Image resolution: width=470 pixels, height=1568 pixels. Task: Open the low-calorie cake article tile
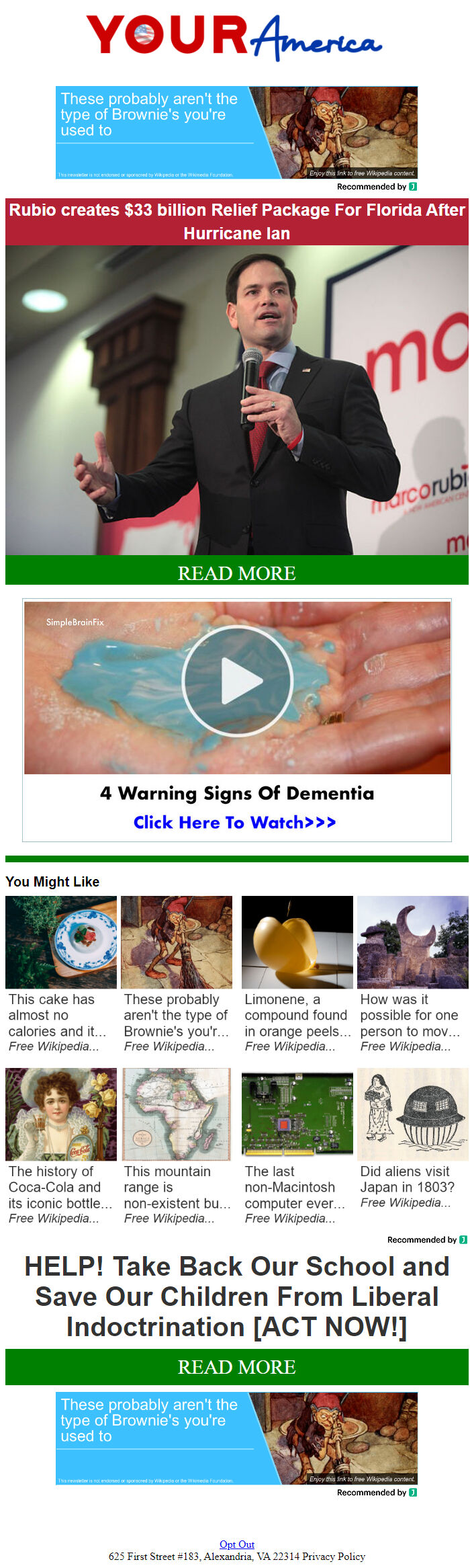(60, 973)
